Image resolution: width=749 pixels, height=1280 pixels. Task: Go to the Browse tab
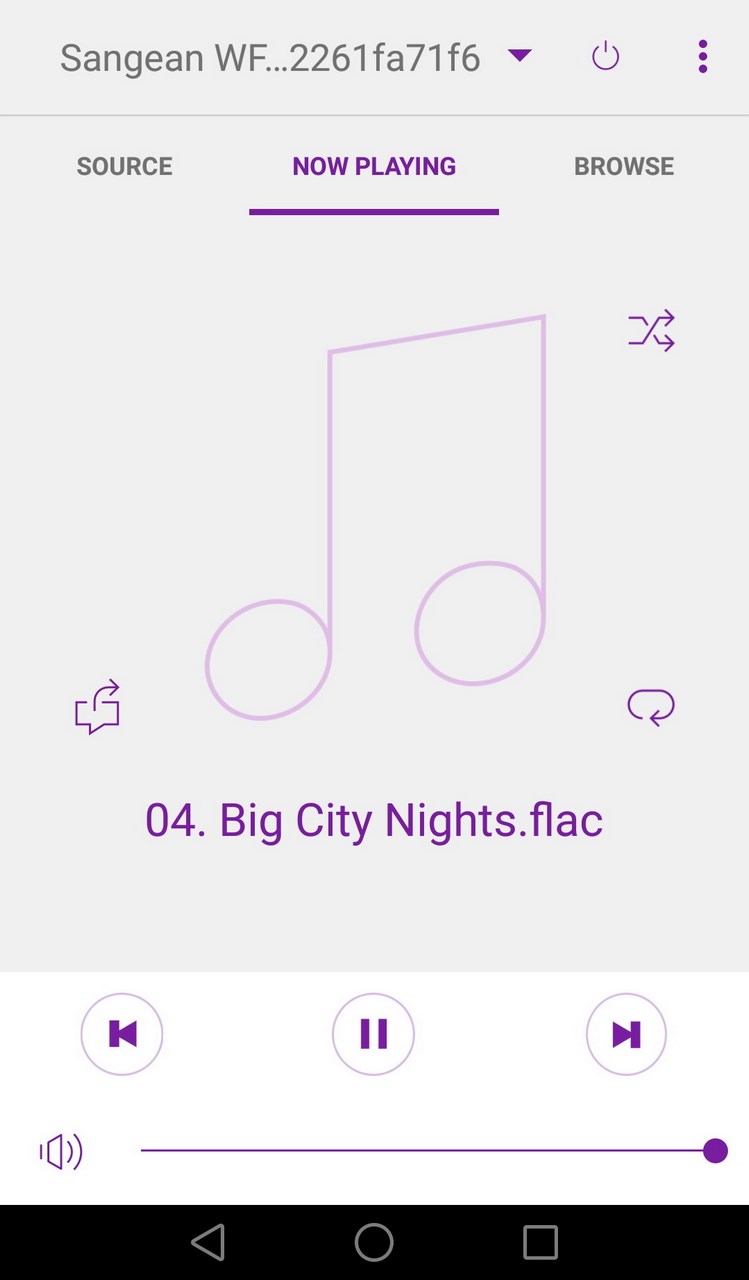coord(624,166)
